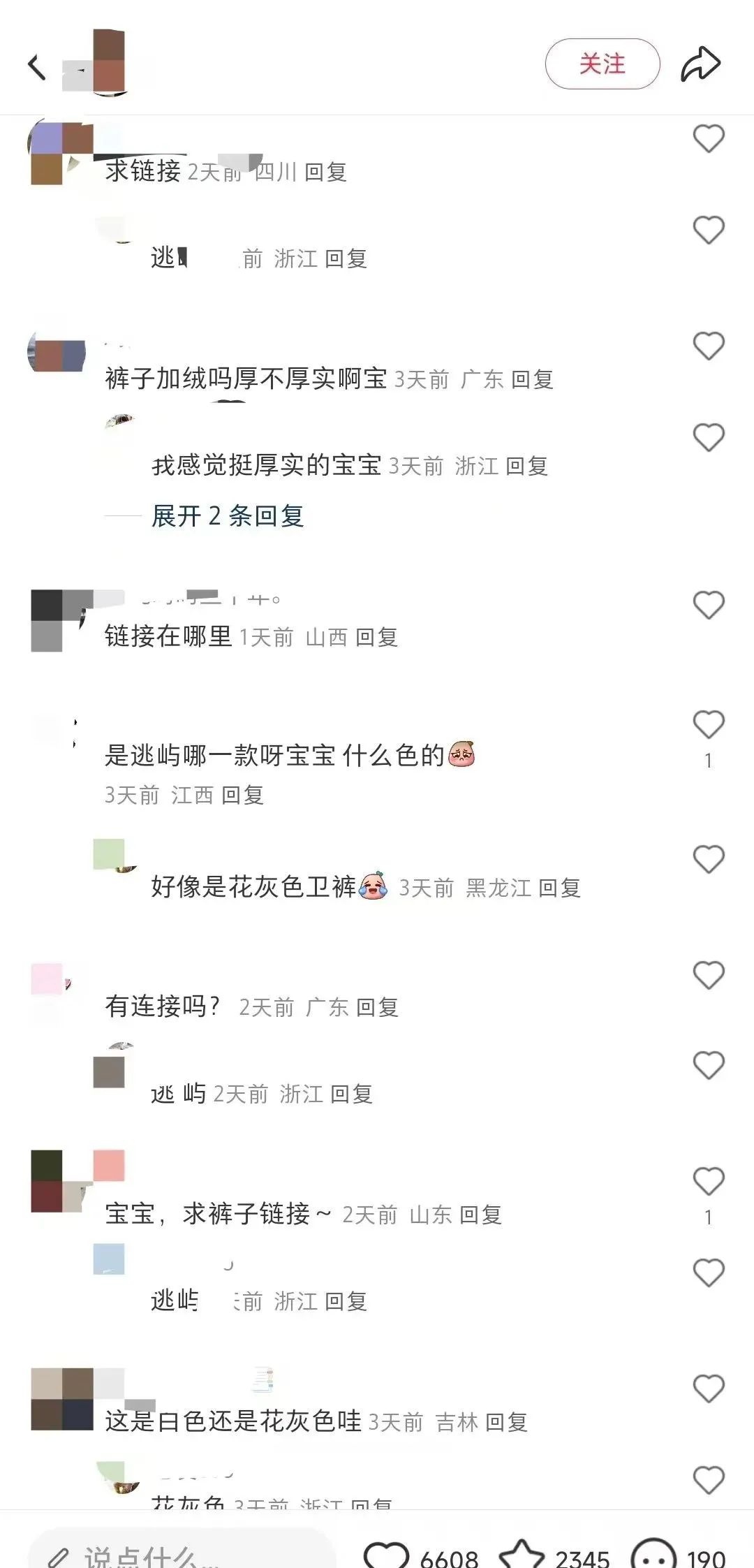This screenshot has height=1568, width=754.
Task: Reply to 链接在哪里 comment
Action: pos(376,637)
